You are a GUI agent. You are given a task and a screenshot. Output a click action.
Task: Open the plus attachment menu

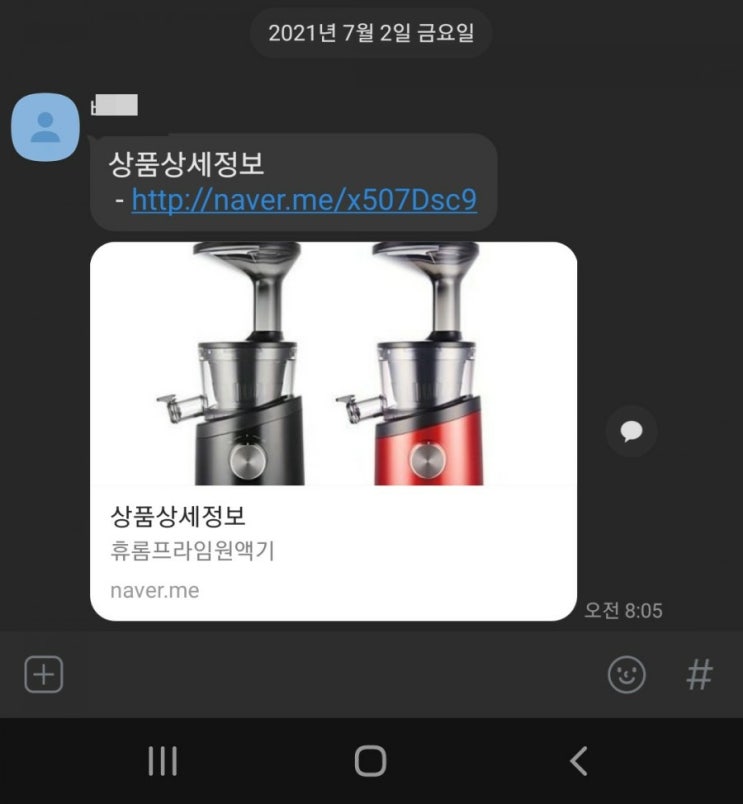[x=44, y=675]
